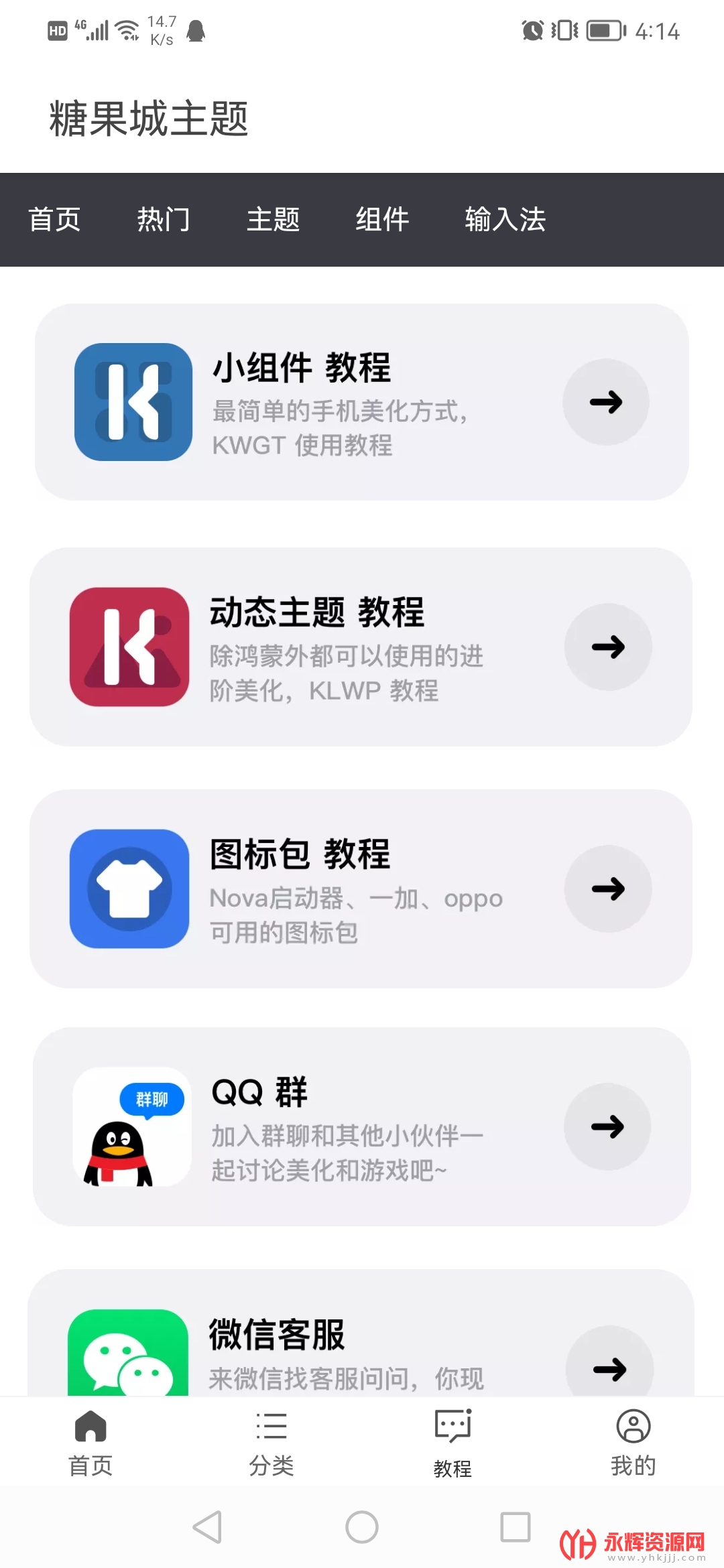
Task: Tap the arrow on 动态主题 教程
Action: pos(607,647)
